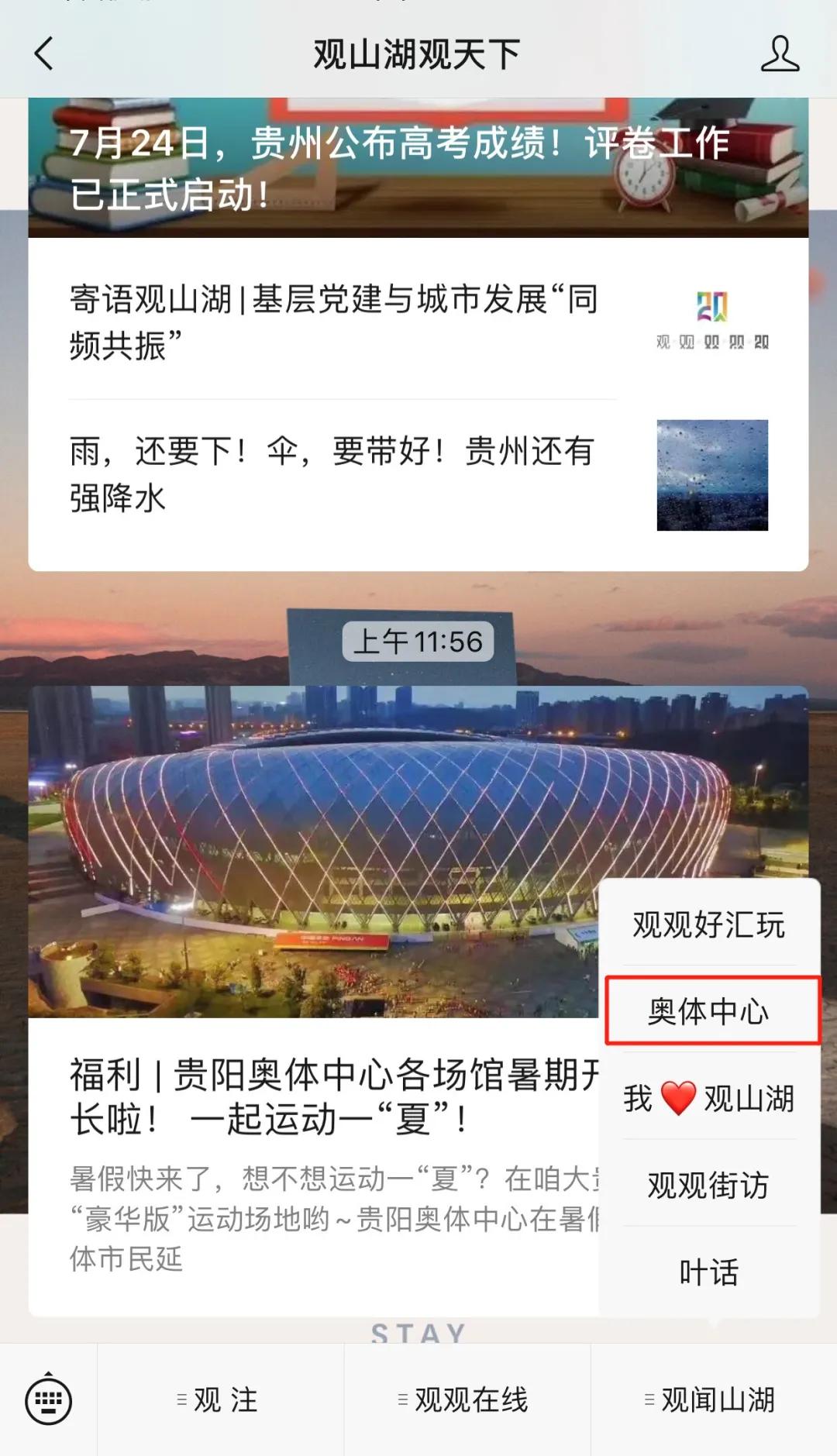Tap the 观山湖观天下 title bar
Image resolution: width=837 pixels, height=1456 pixels.
418,54
